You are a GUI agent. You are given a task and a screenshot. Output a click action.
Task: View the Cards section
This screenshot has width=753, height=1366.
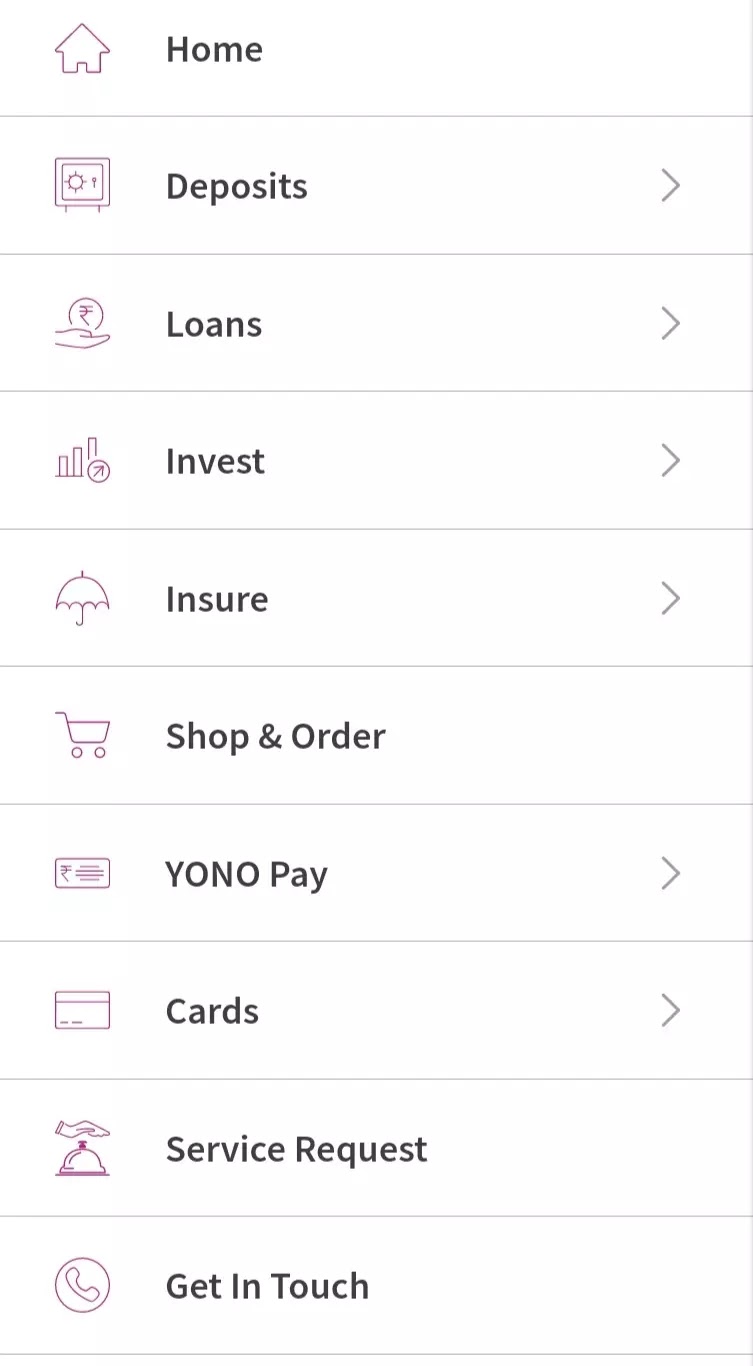[x=212, y=1011]
